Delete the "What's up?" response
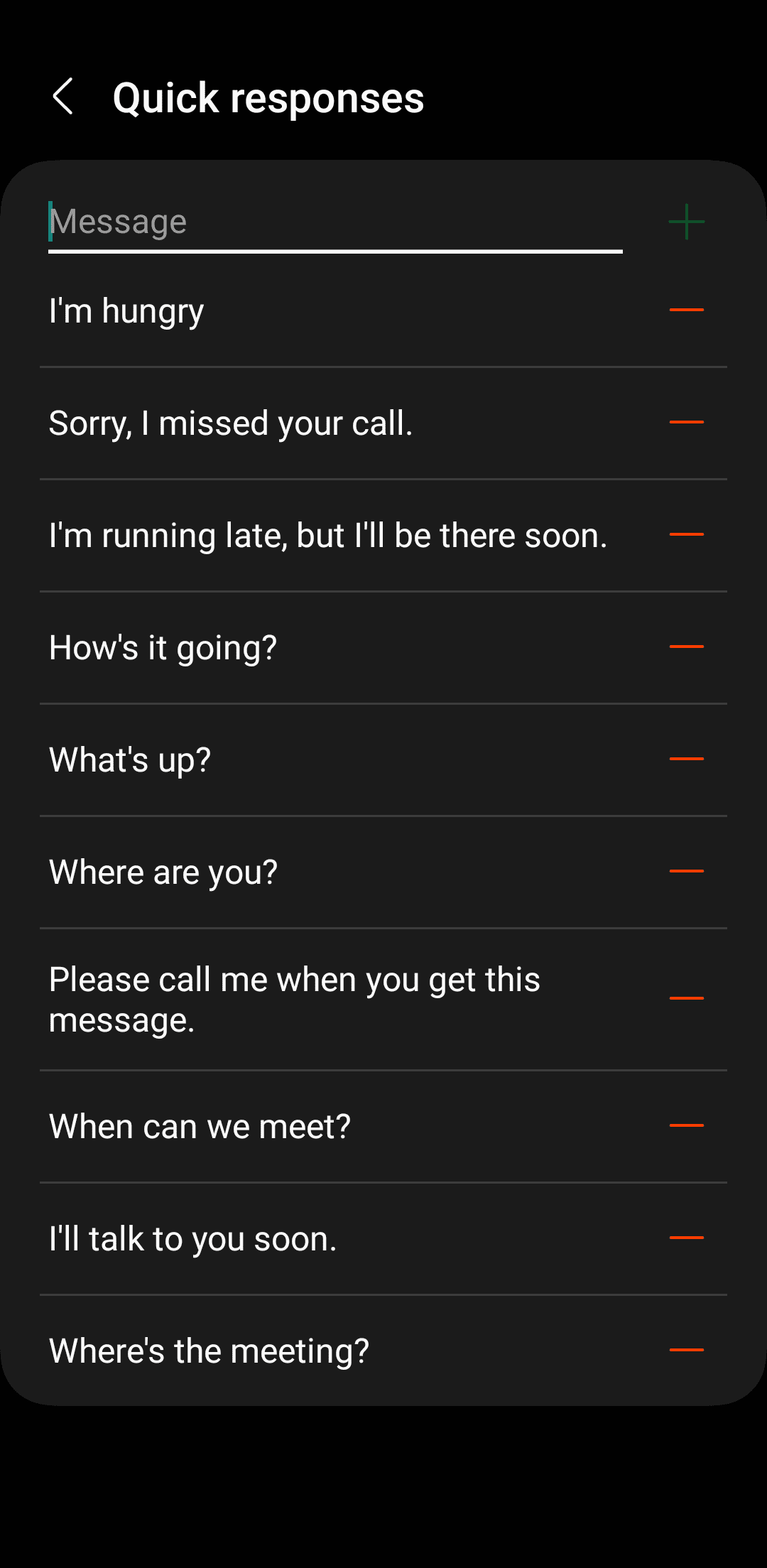 686,759
